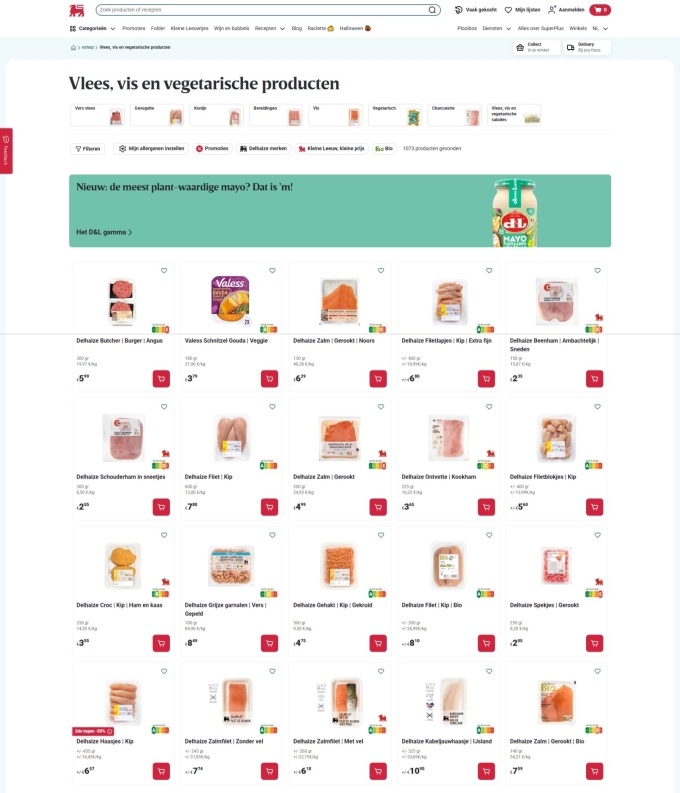Viewport: 680px width, 793px height.
Task: Open Het D&L gamma link
Action: tap(104, 232)
